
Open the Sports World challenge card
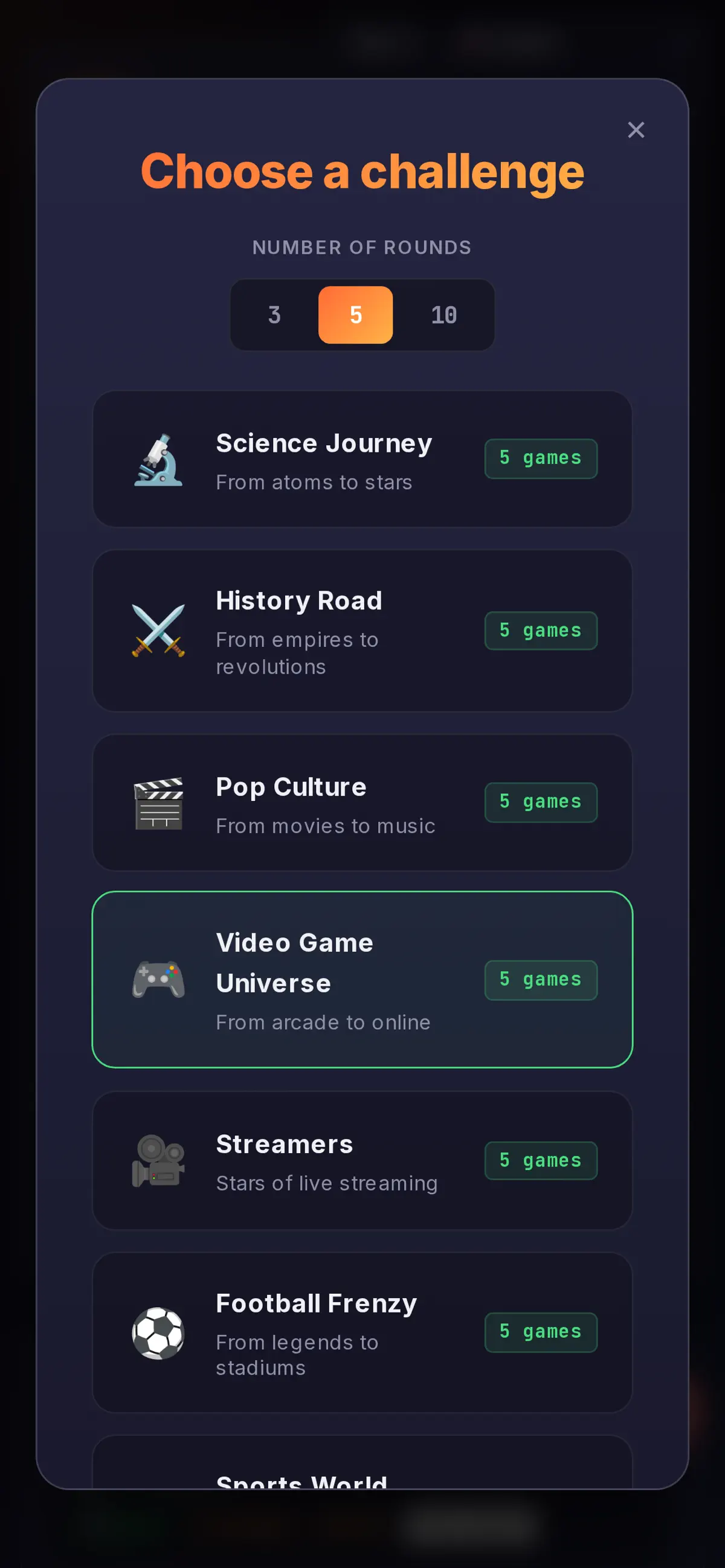(362, 1464)
